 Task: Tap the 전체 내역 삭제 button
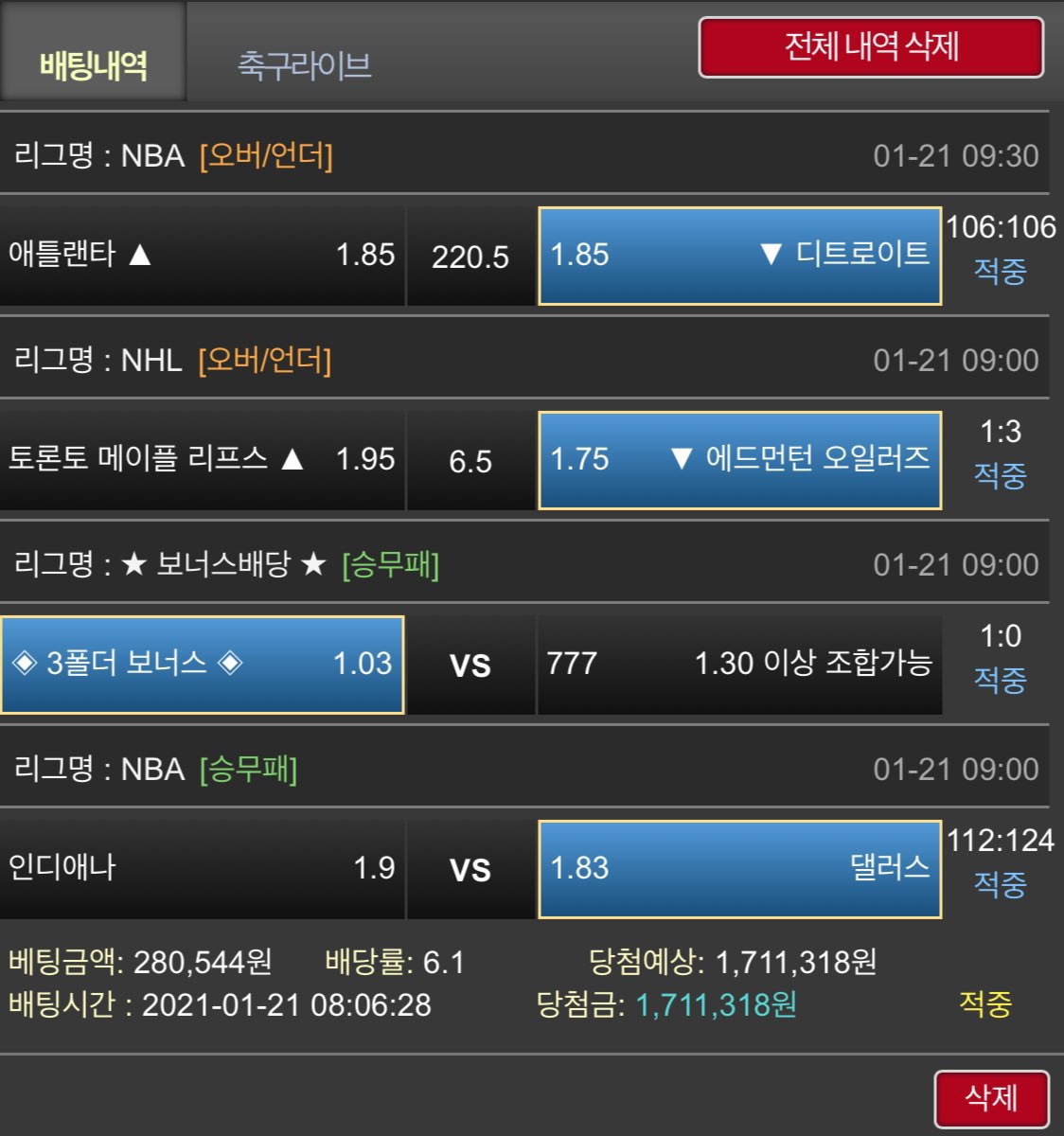pos(871,47)
